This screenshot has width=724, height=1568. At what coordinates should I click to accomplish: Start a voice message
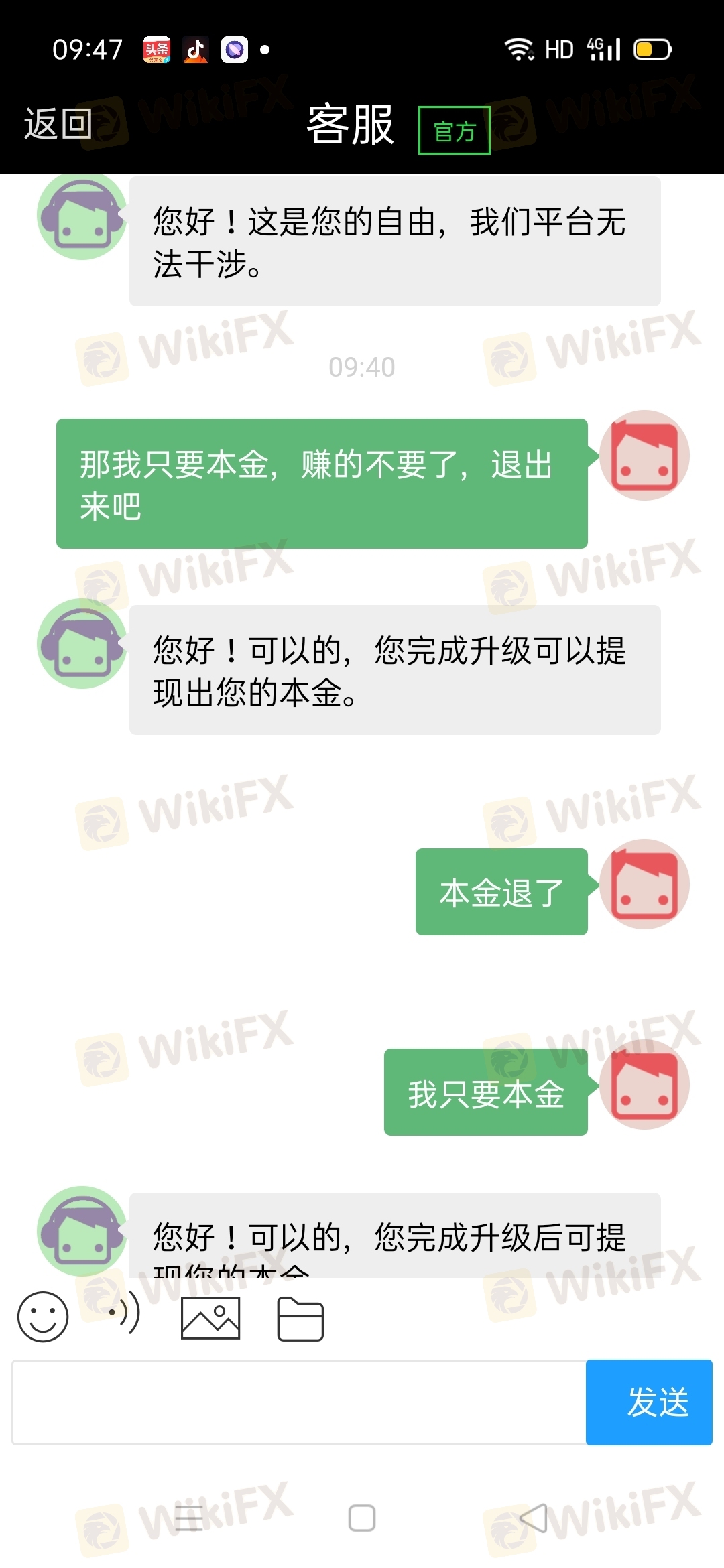125,1313
